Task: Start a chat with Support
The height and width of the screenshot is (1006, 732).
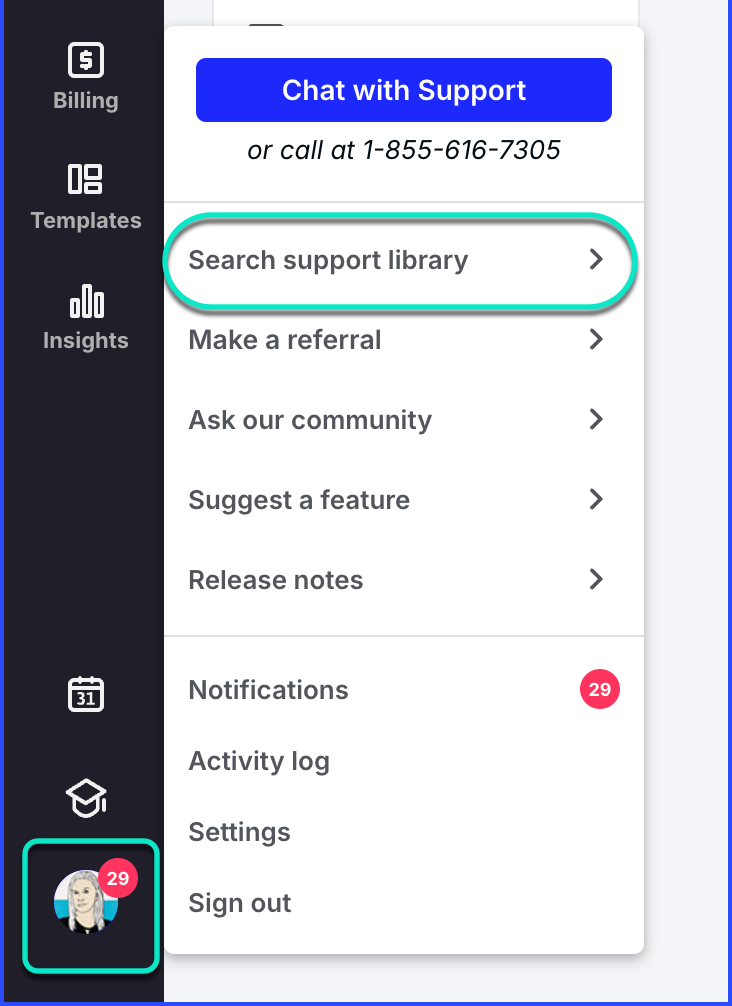Action: 403,90
